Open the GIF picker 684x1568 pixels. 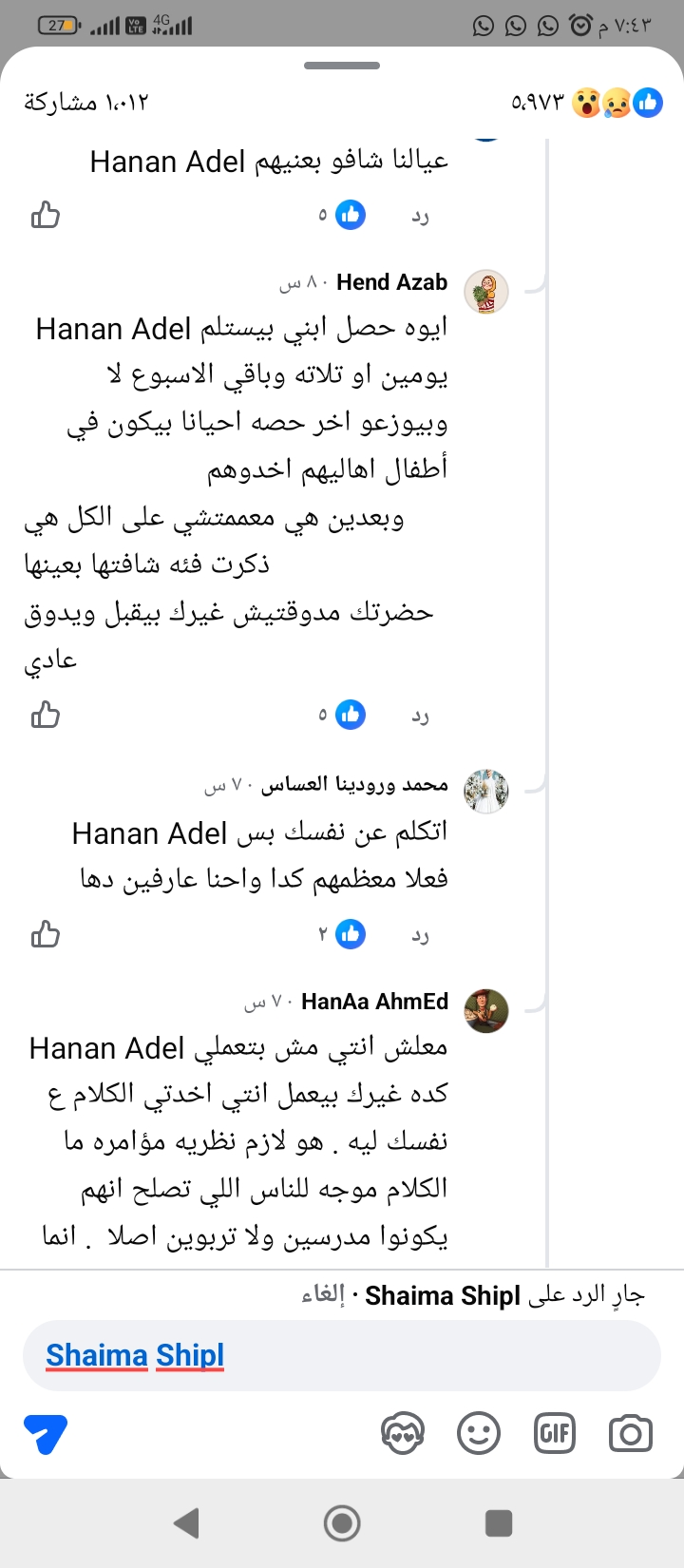[555, 1433]
